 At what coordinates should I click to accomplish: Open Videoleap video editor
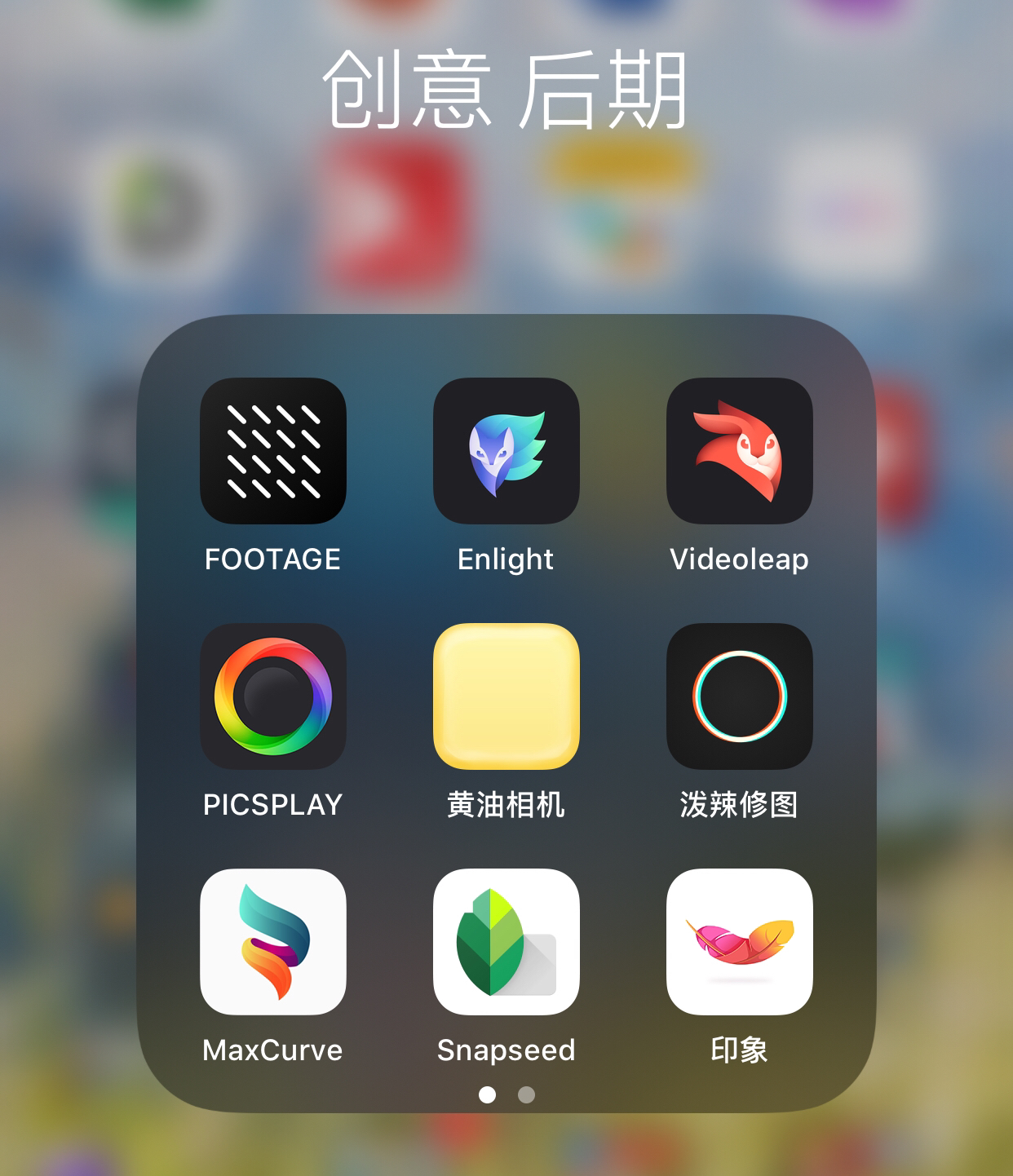click(x=739, y=451)
